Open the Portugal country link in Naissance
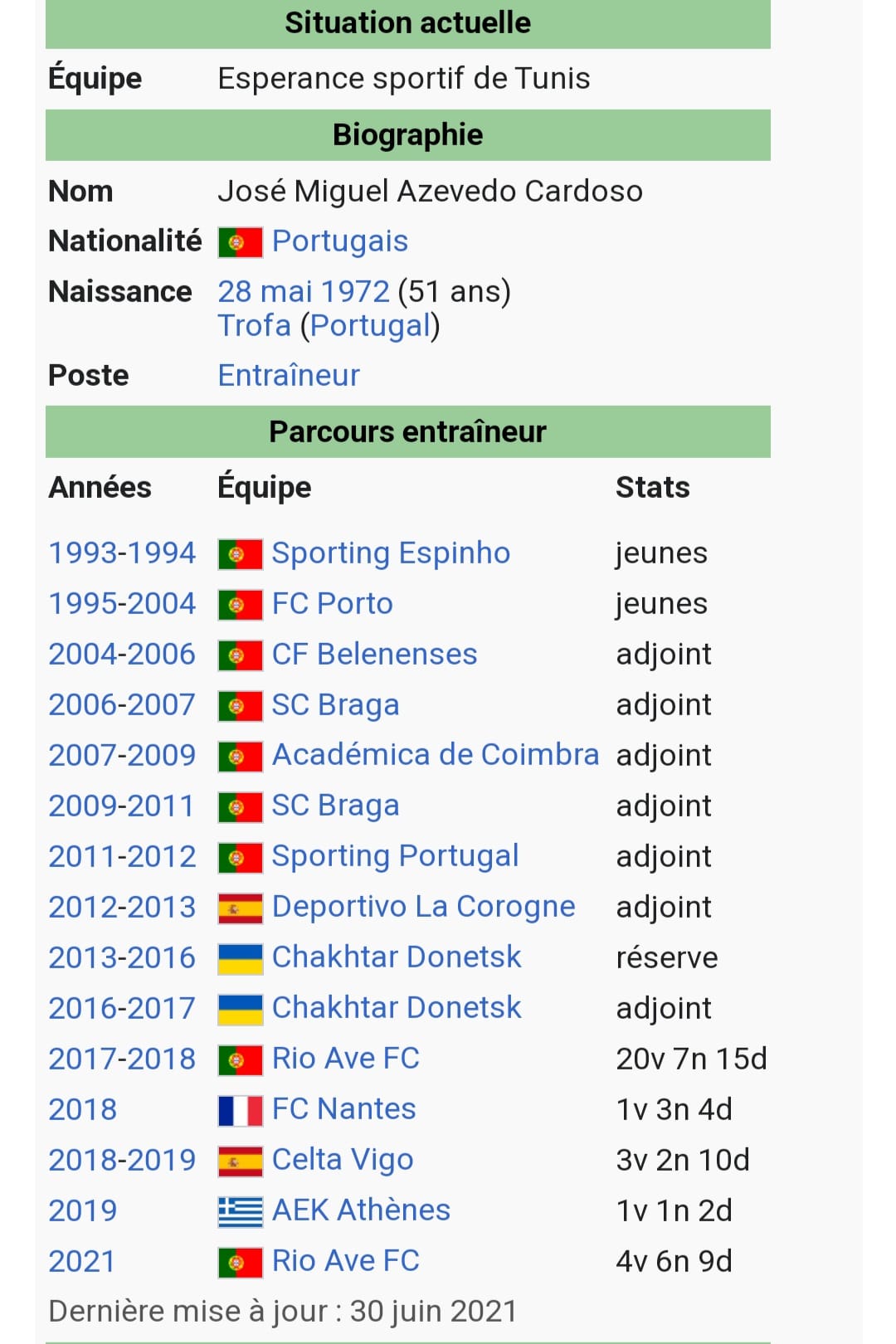 point(371,326)
